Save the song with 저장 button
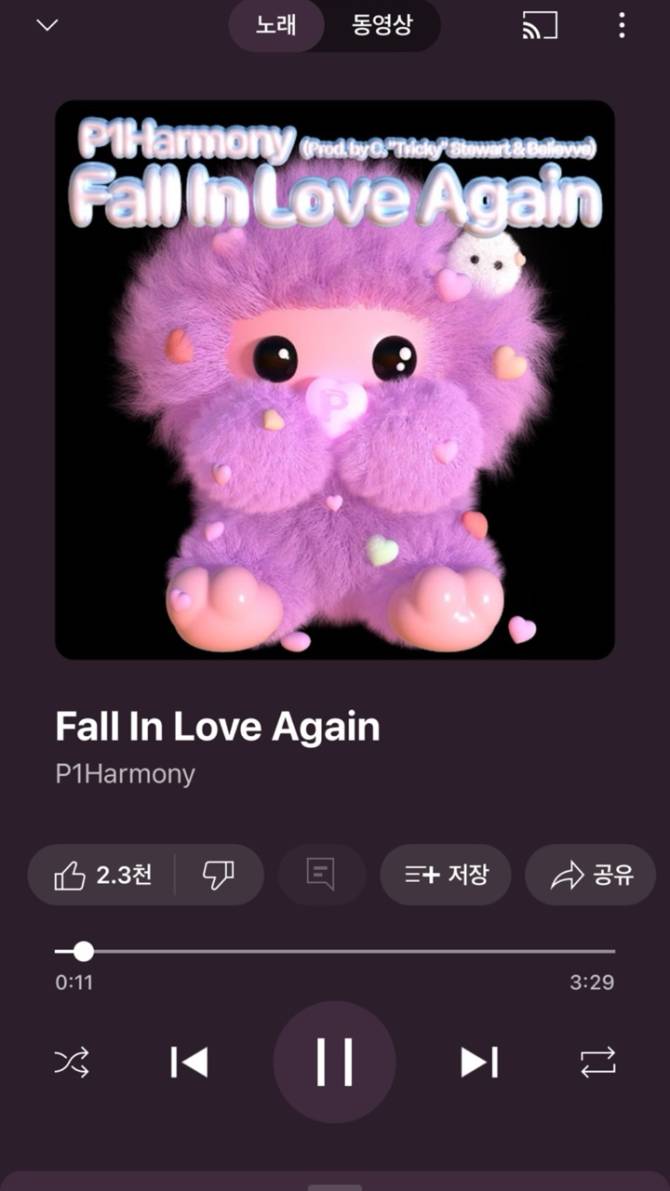The width and height of the screenshot is (670, 1191). [x=446, y=876]
